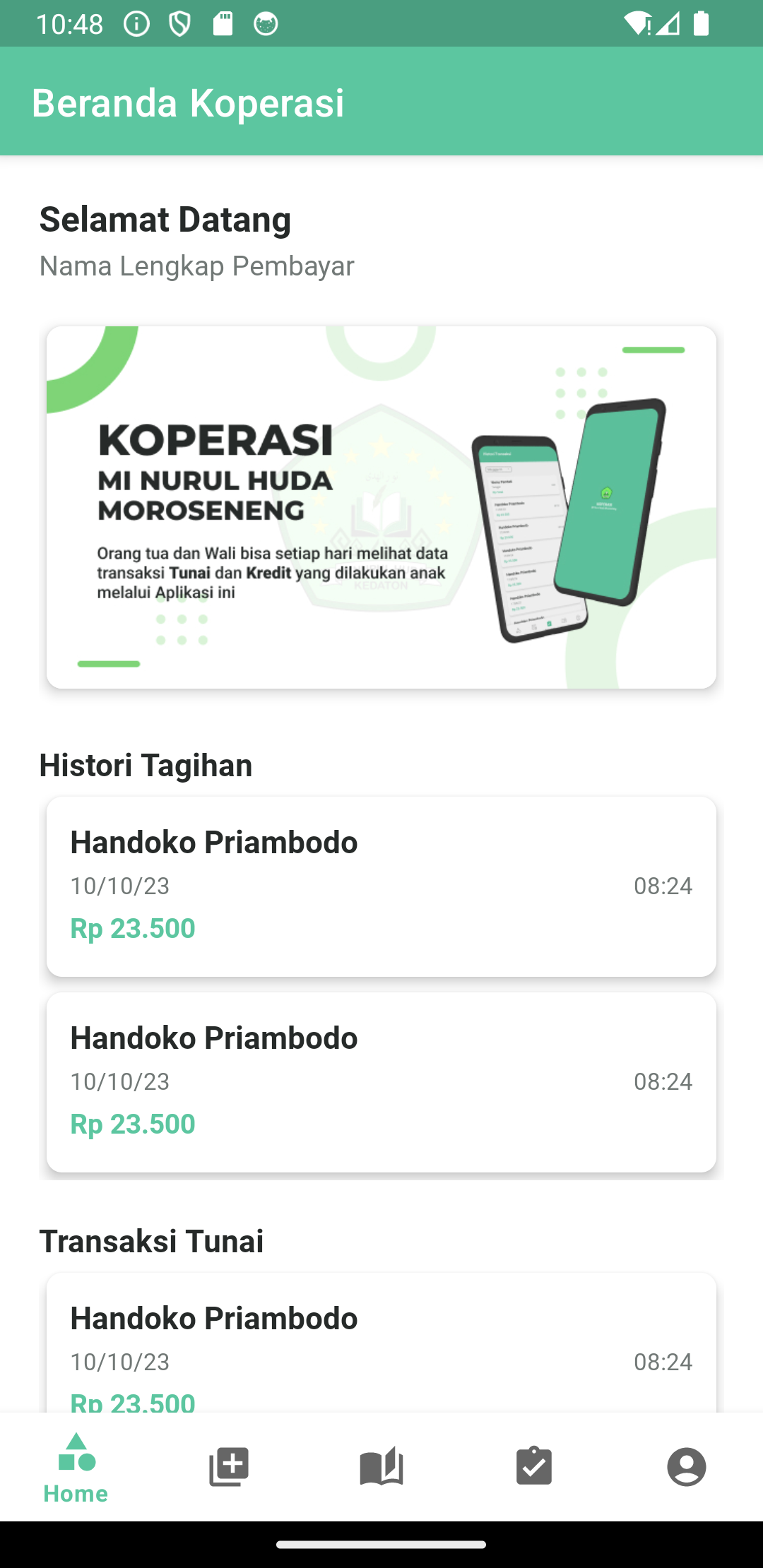Tap the Histori Tagihan section heading
Screen dimensions: 763x1568
(146, 765)
